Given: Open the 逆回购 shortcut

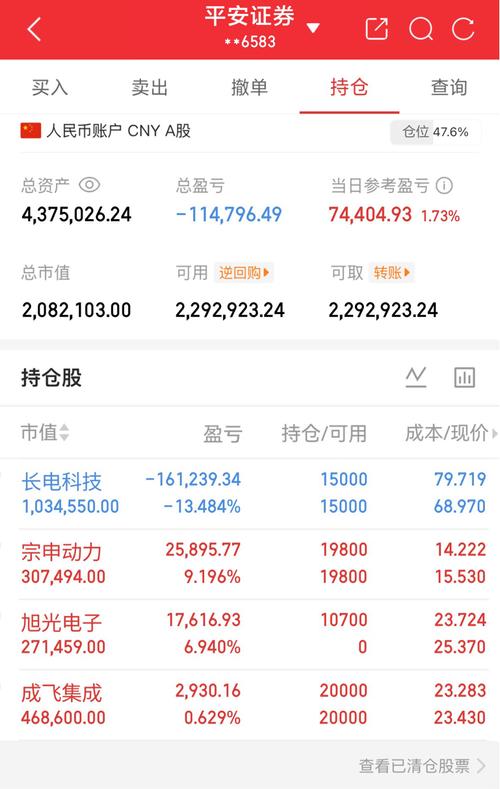Looking at the screenshot, I should (x=243, y=273).
